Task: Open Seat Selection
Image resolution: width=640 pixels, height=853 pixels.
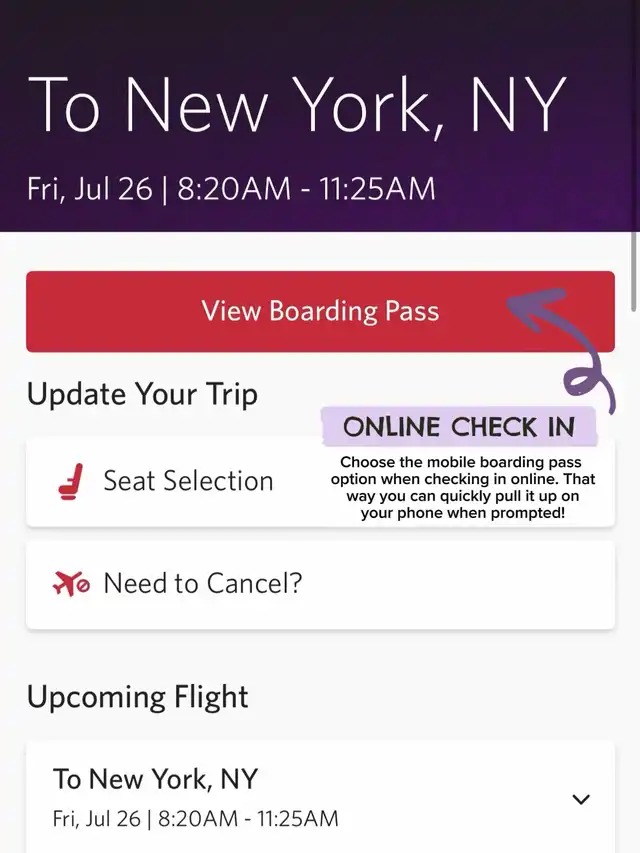Action: pyautogui.click(x=188, y=481)
